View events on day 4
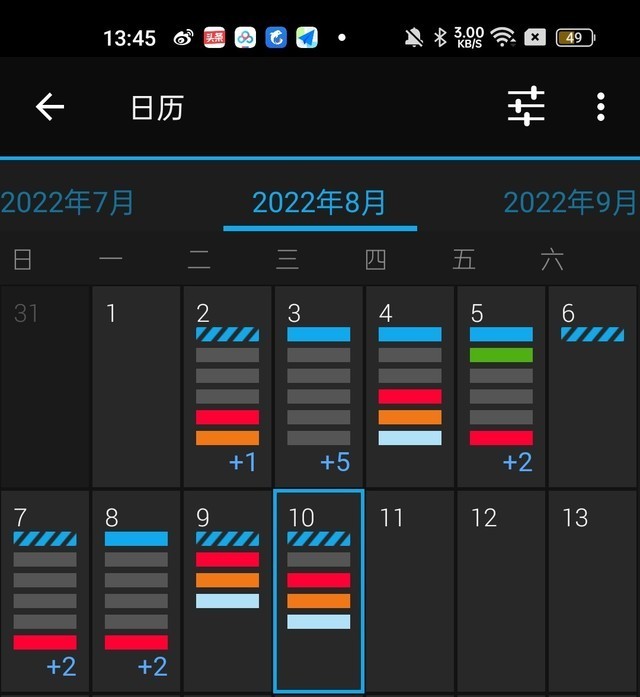Screen dimensions: 640x697 (410, 387)
